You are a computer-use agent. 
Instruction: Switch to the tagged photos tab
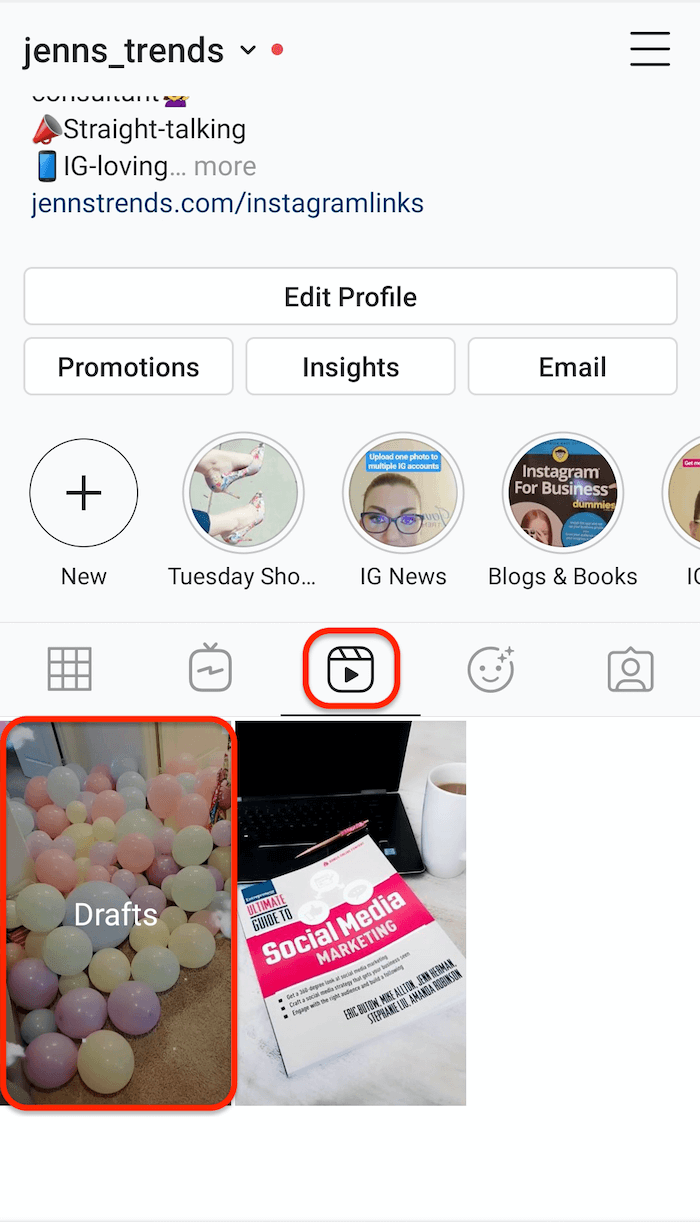(631, 670)
